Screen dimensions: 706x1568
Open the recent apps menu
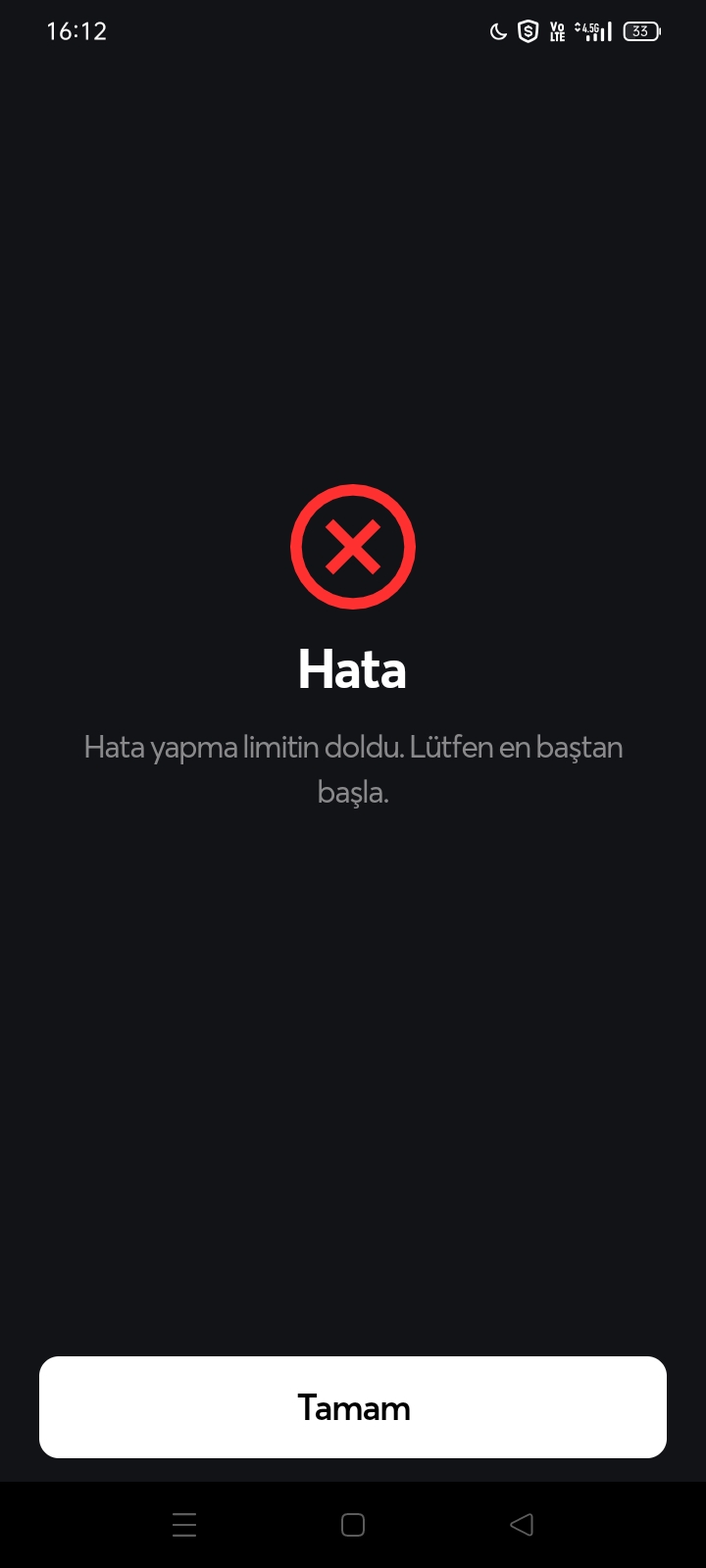184,1524
